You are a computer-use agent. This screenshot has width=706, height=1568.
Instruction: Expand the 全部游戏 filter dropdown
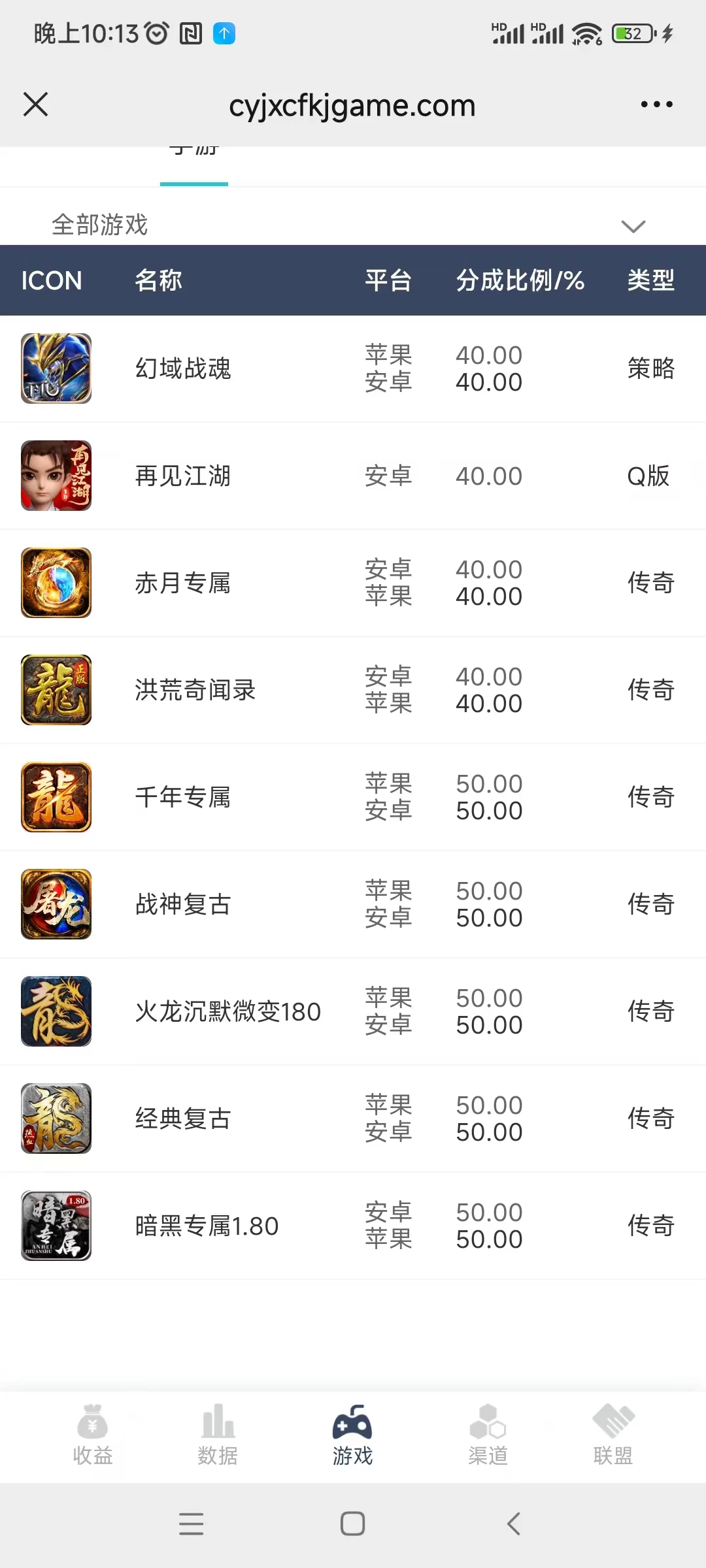click(x=633, y=225)
